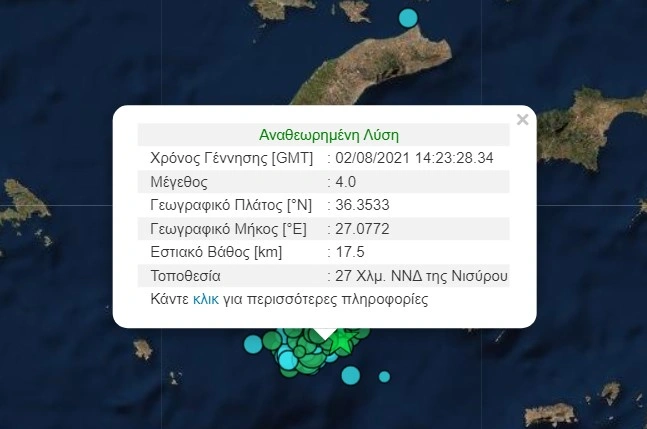Tap the blue circle marker at map top
The height and width of the screenshot is (429, 647).
click(x=407, y=17)
